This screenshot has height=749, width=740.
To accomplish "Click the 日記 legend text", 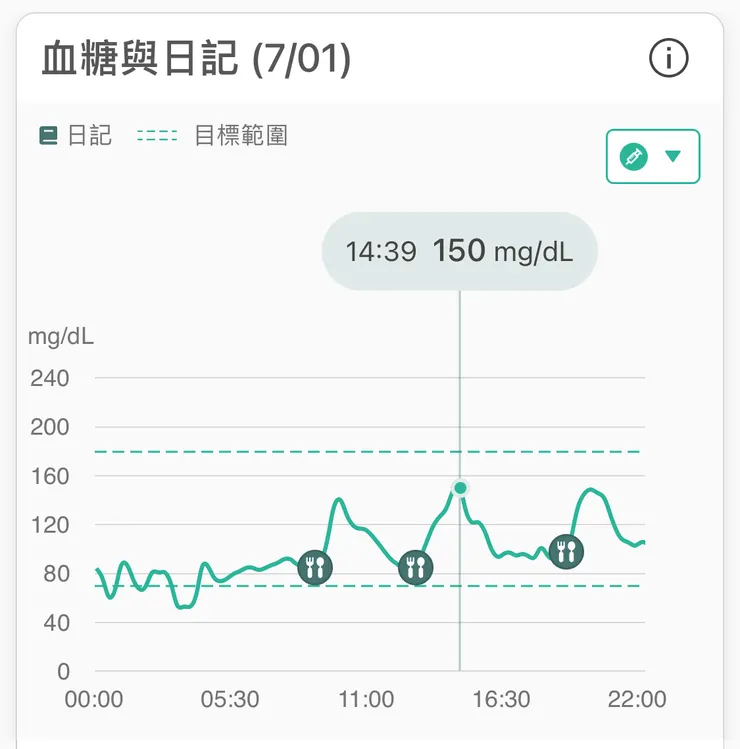I will tap(89, 135).
